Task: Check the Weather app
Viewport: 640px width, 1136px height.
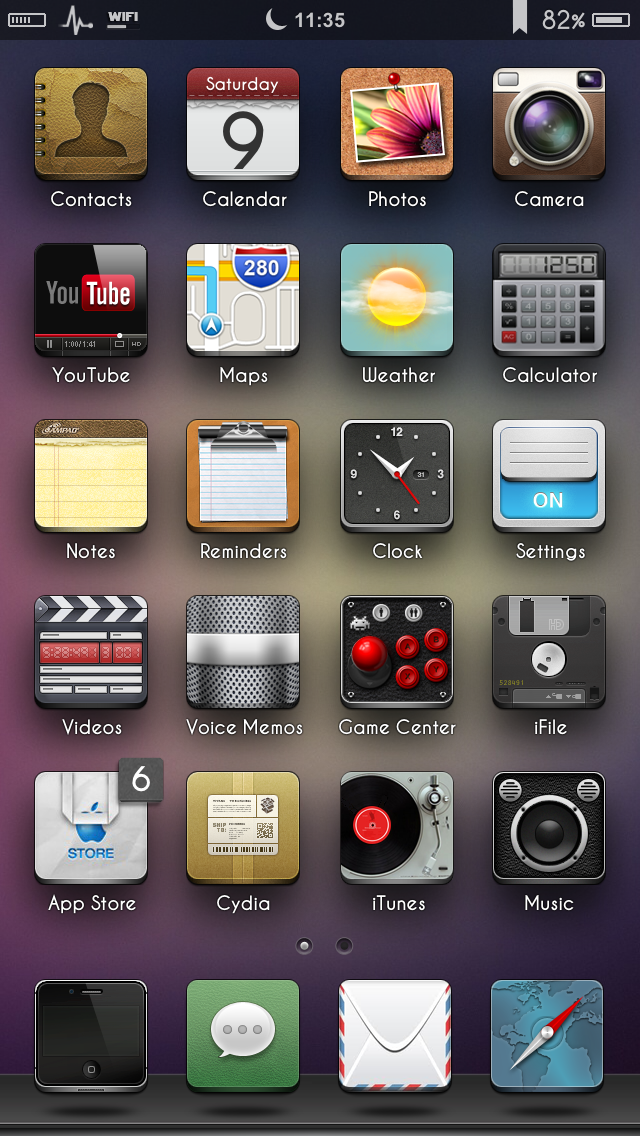Action: tap(397, 300)
